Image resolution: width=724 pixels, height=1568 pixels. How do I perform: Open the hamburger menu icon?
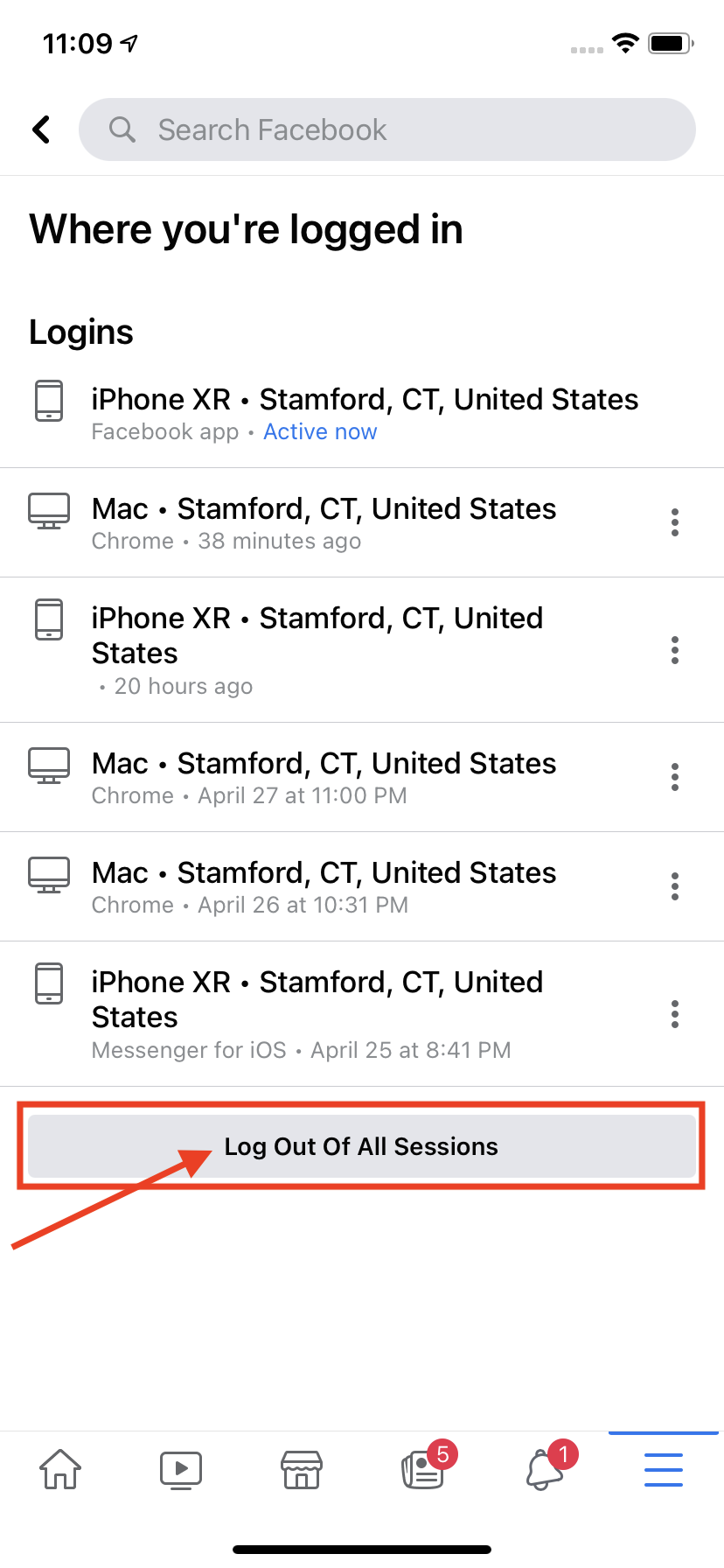(x=663, y=1470)
